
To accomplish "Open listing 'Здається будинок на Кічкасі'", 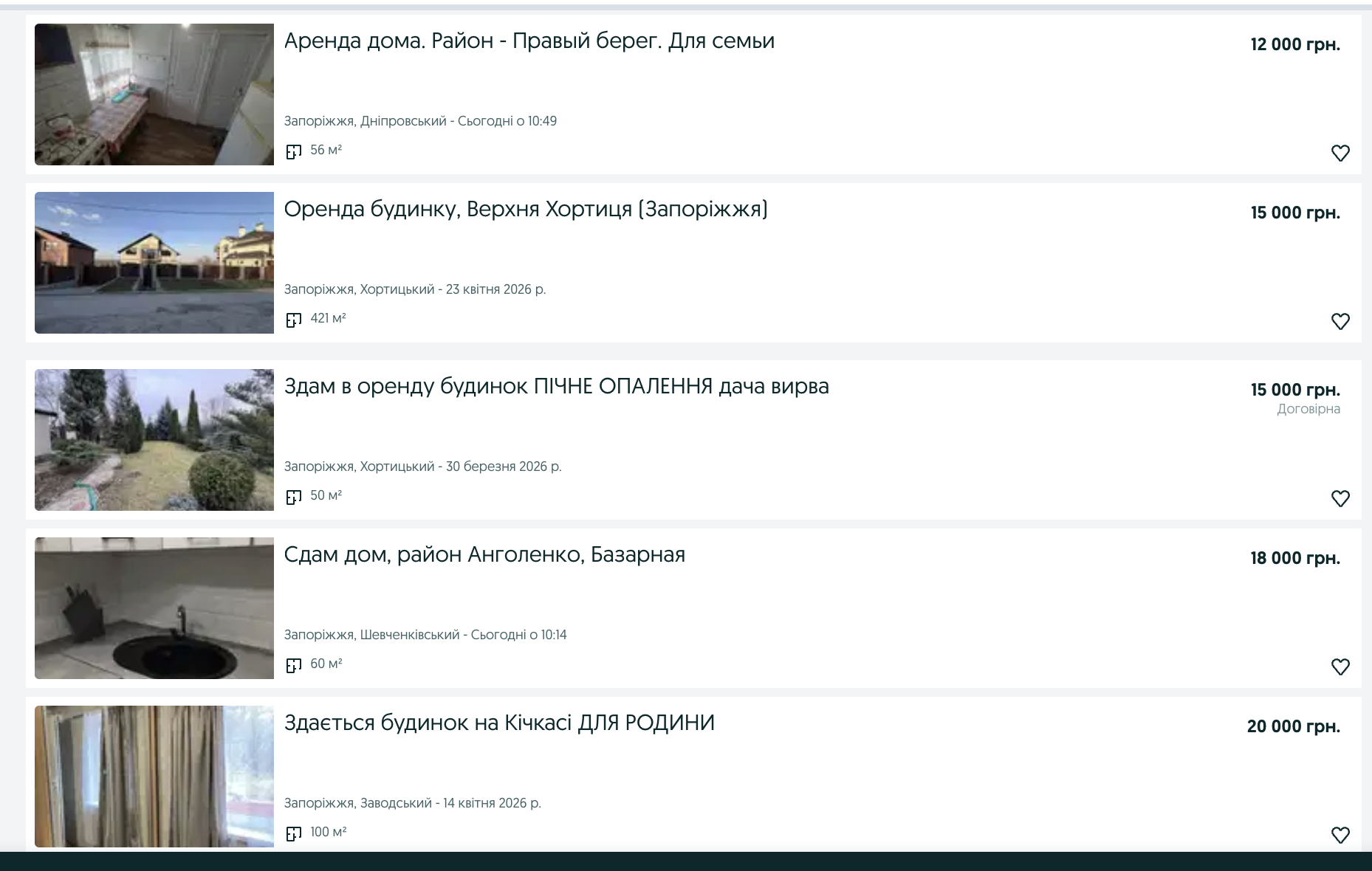I will [499, 723].
